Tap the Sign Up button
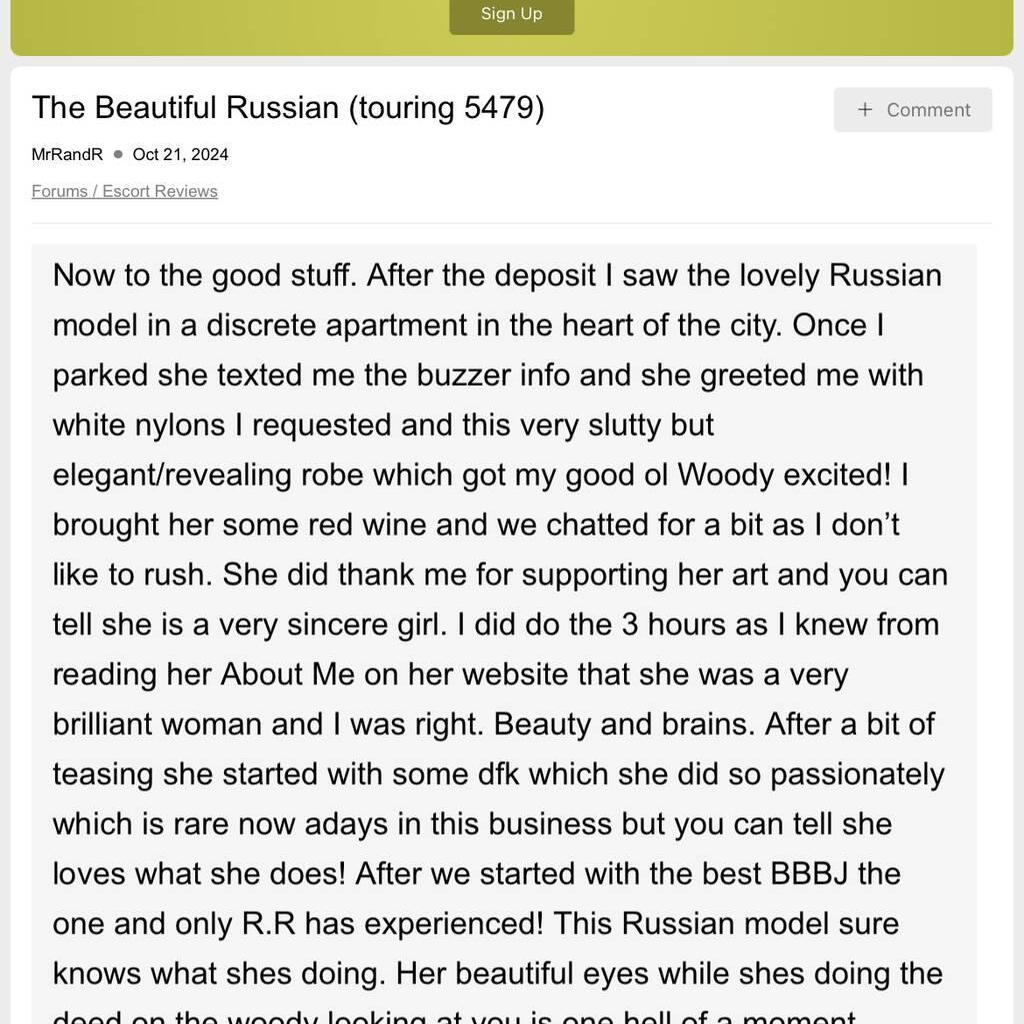 coord(511,15)
